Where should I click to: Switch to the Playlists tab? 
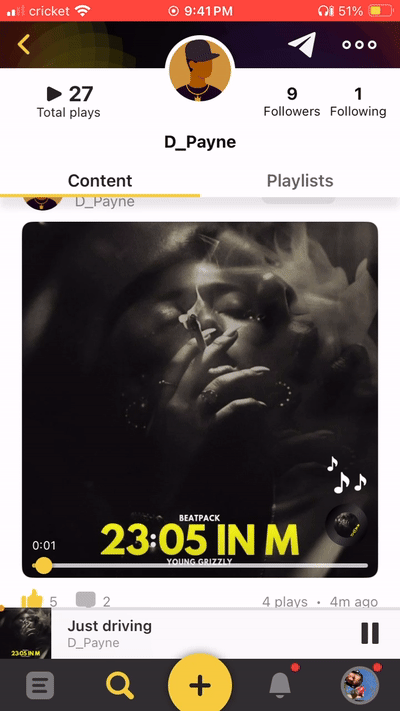click(x=300, y=180)
